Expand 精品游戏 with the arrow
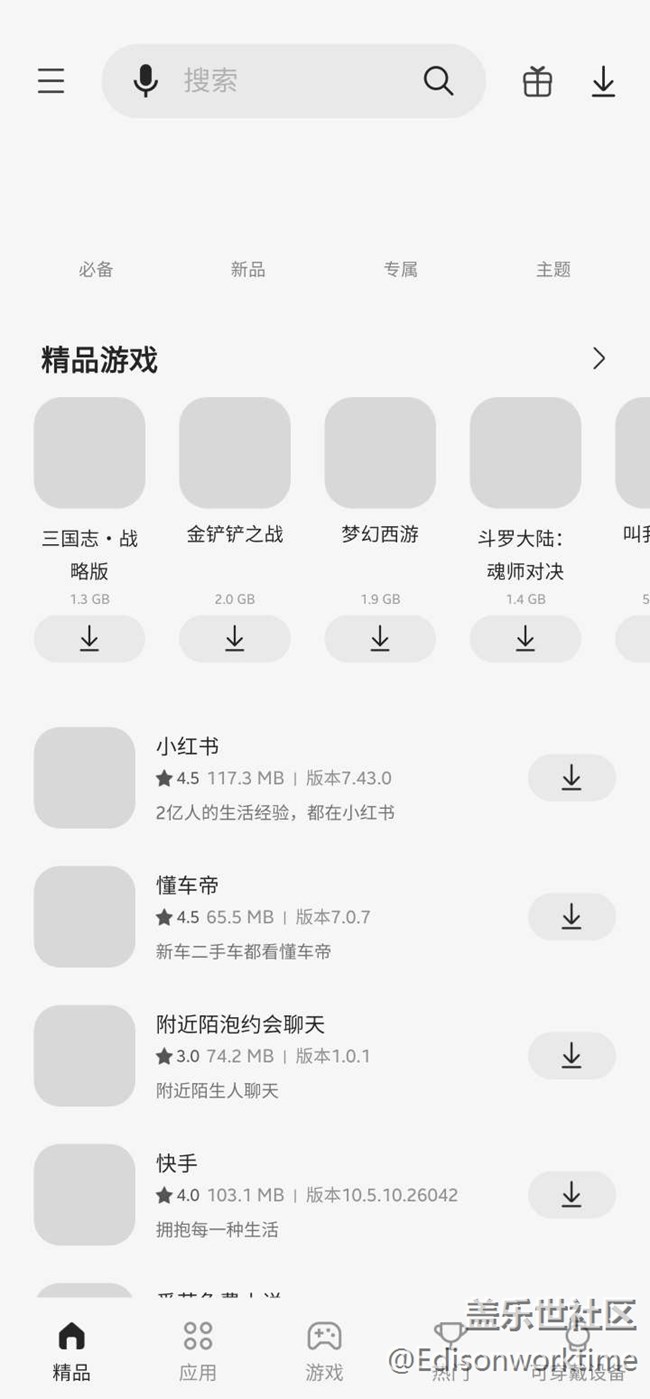The image size is (650, 1399). tap(599, 359)
